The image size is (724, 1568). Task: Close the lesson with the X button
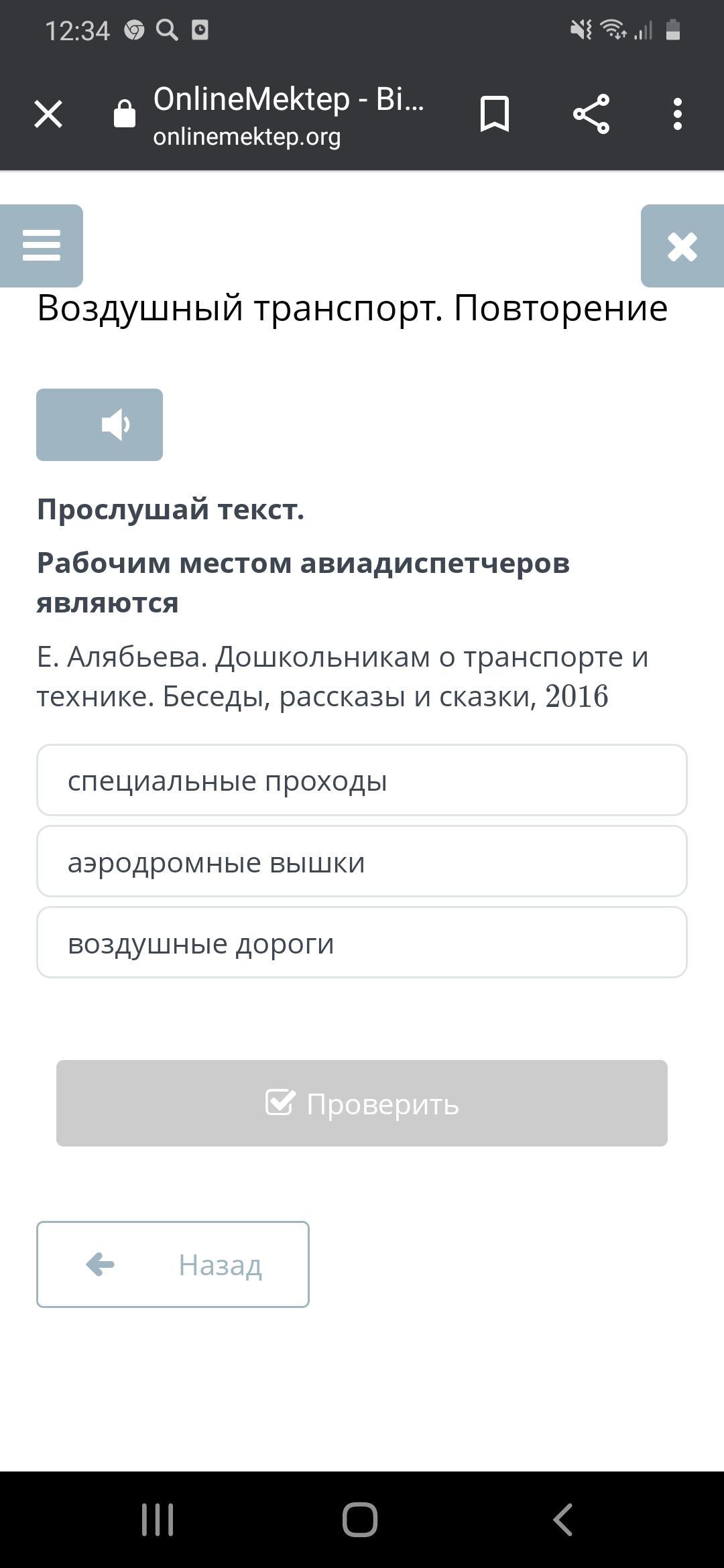tap(682, 246)
